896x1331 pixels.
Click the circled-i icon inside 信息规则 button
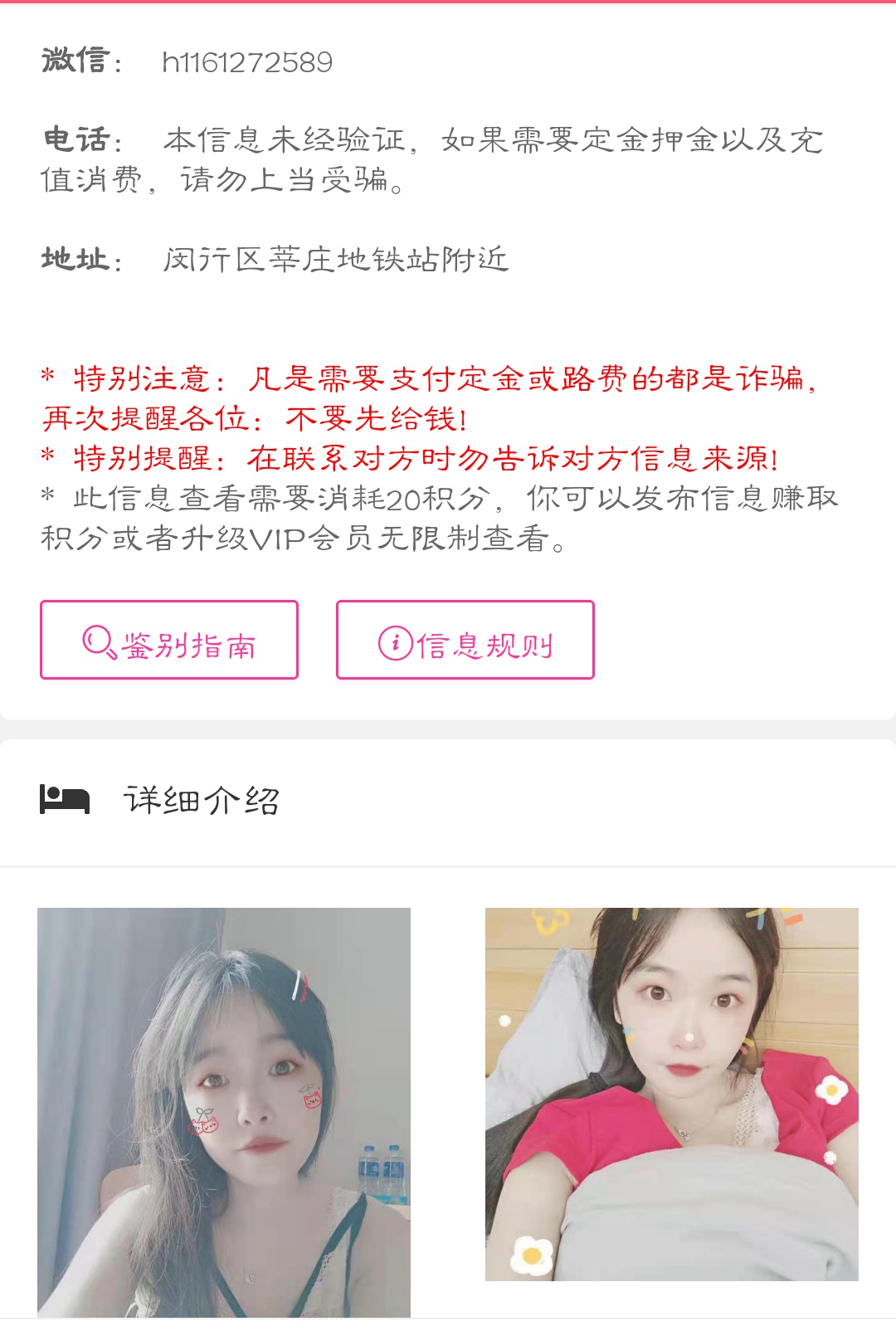(397, 641)
